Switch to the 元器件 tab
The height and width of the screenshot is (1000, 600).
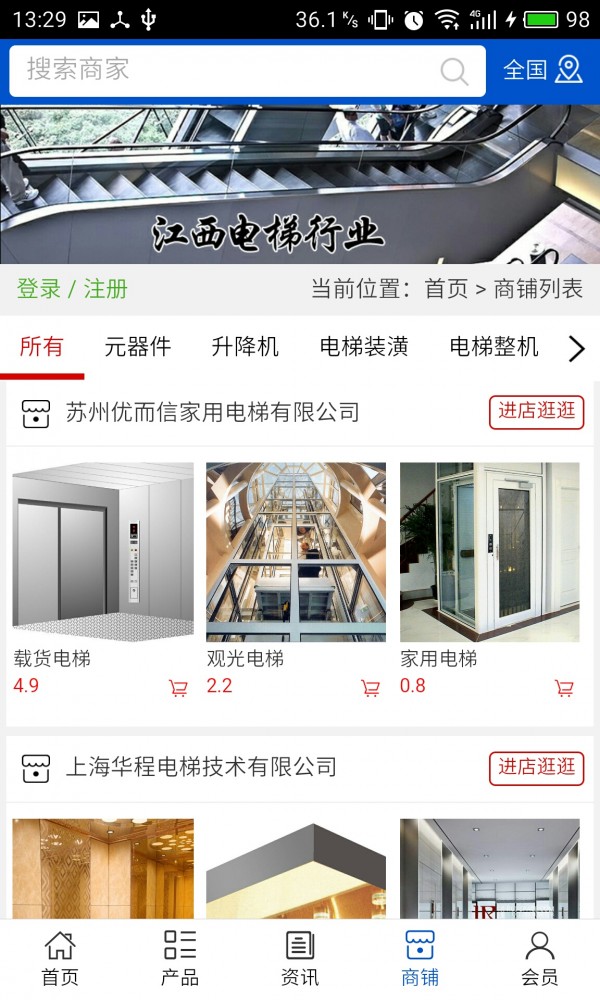(138, 347)
